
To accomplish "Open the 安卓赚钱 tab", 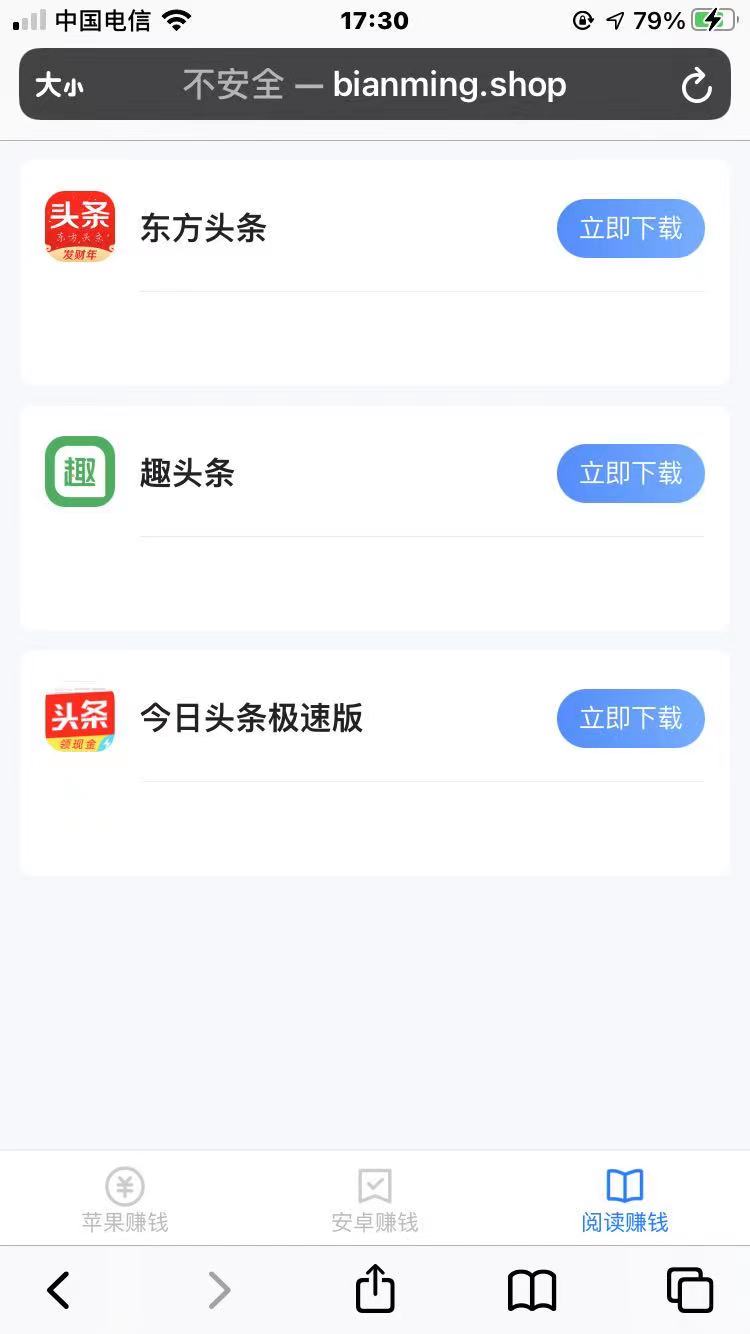I will pyautogui.click(x=375, y=1200).
